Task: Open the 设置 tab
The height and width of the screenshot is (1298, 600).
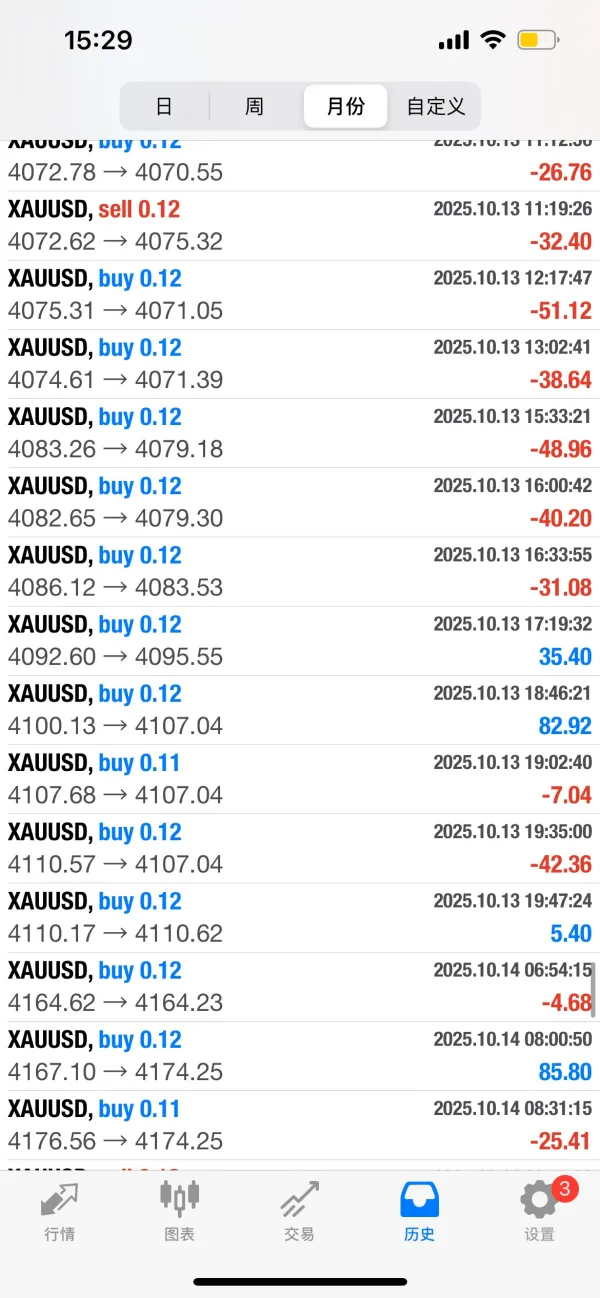Action: coord(540,1211)
